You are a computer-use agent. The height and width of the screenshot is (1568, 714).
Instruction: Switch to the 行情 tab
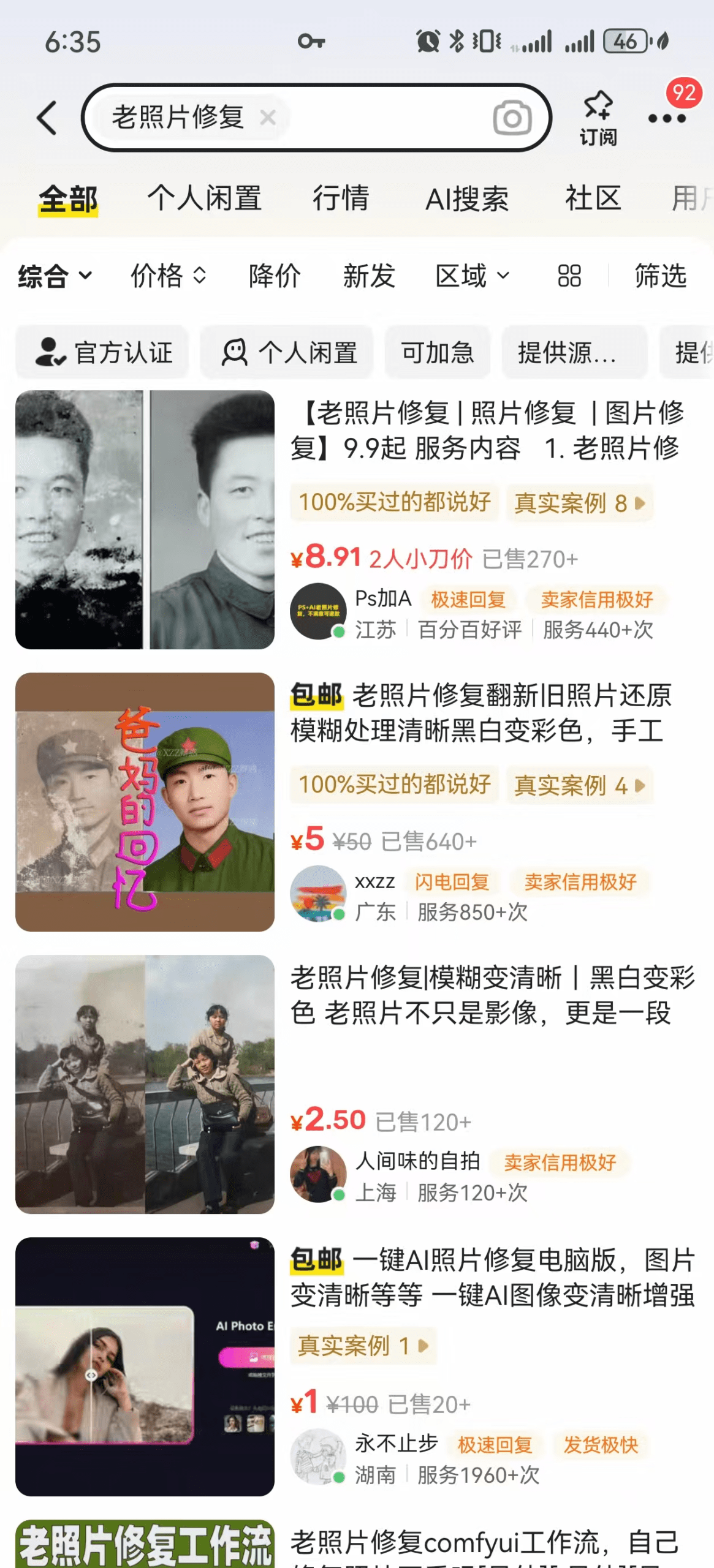click(x=341, y=198)
